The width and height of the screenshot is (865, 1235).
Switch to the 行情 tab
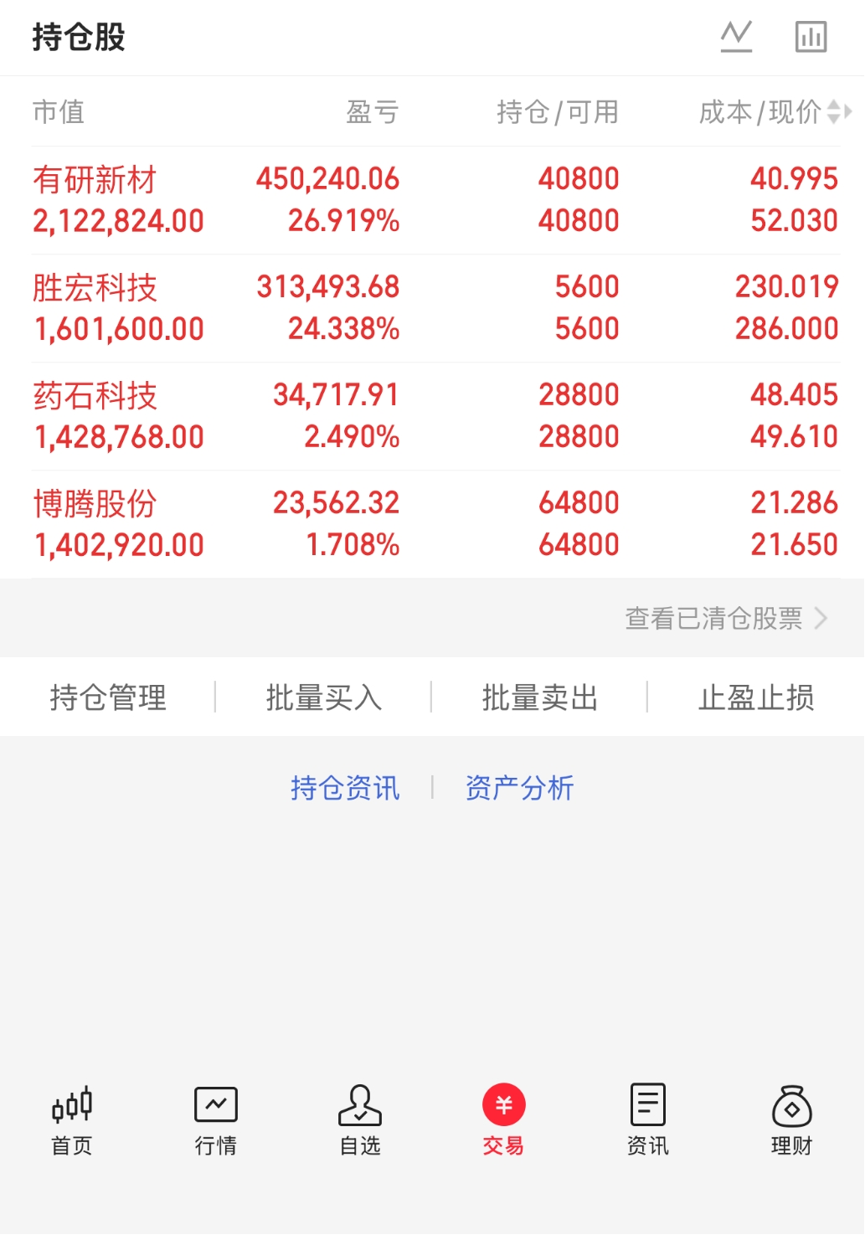pos(216,1121)
